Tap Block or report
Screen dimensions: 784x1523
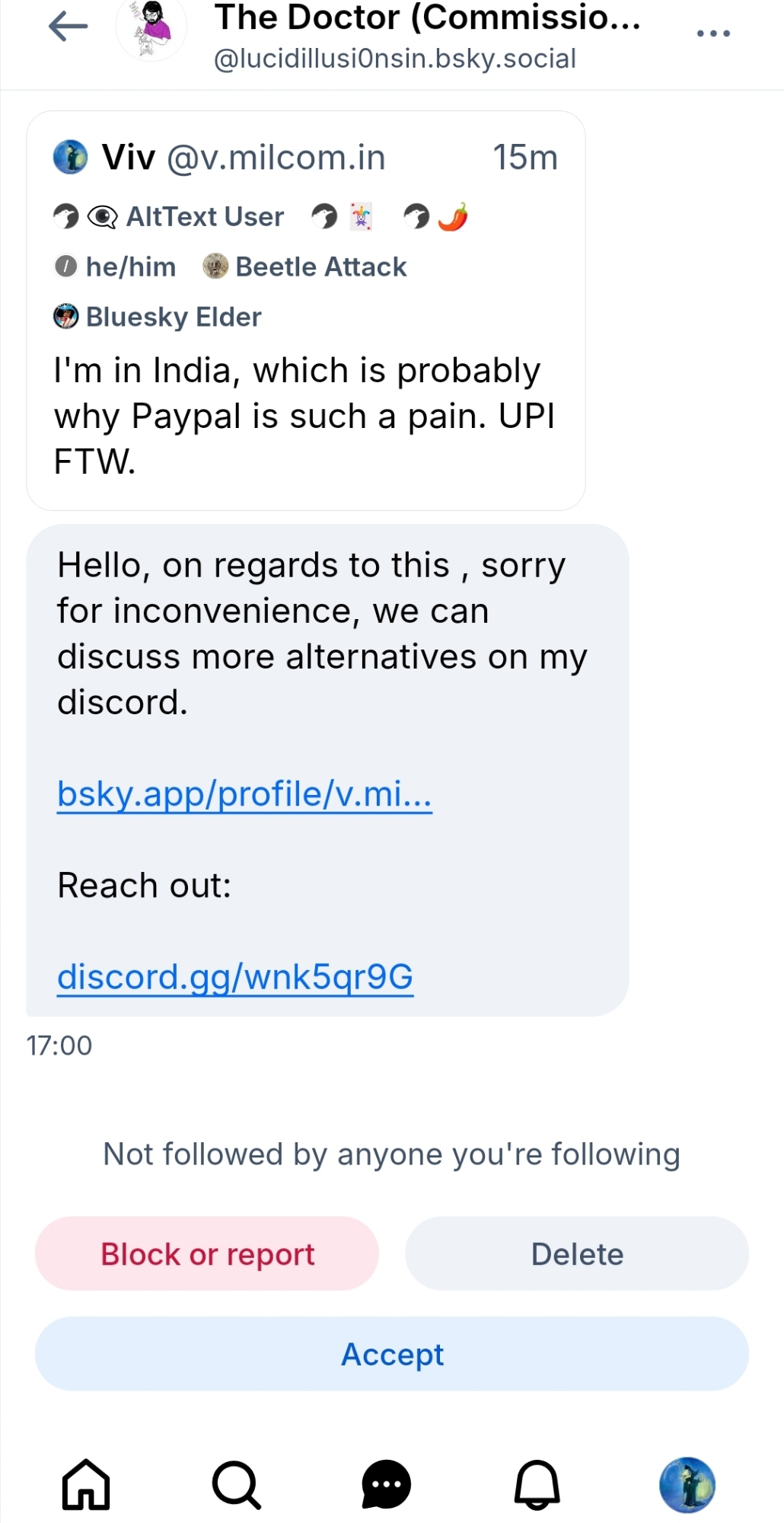coord(207,1253)
